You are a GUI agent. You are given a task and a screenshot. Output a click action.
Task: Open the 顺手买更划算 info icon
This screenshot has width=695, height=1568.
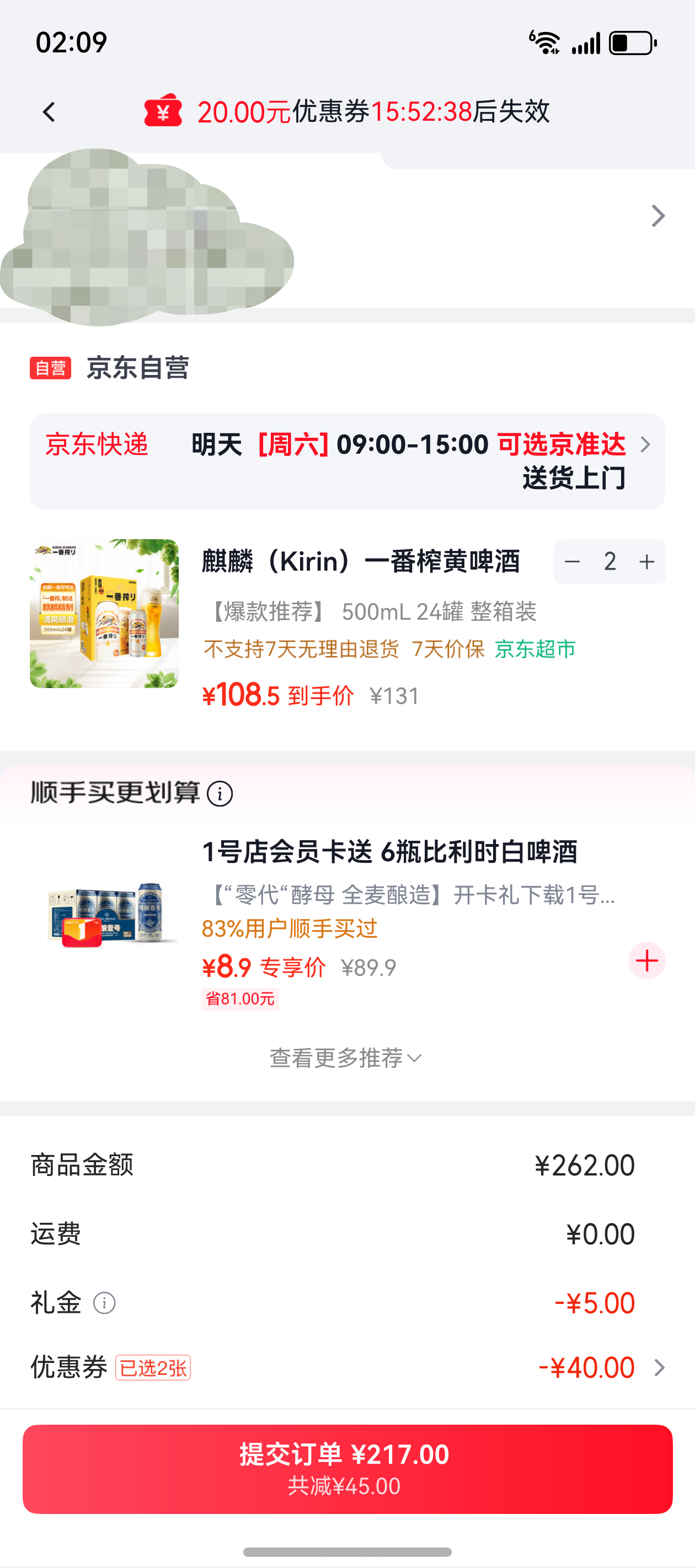pyautogui.click(x=220, y=793)
